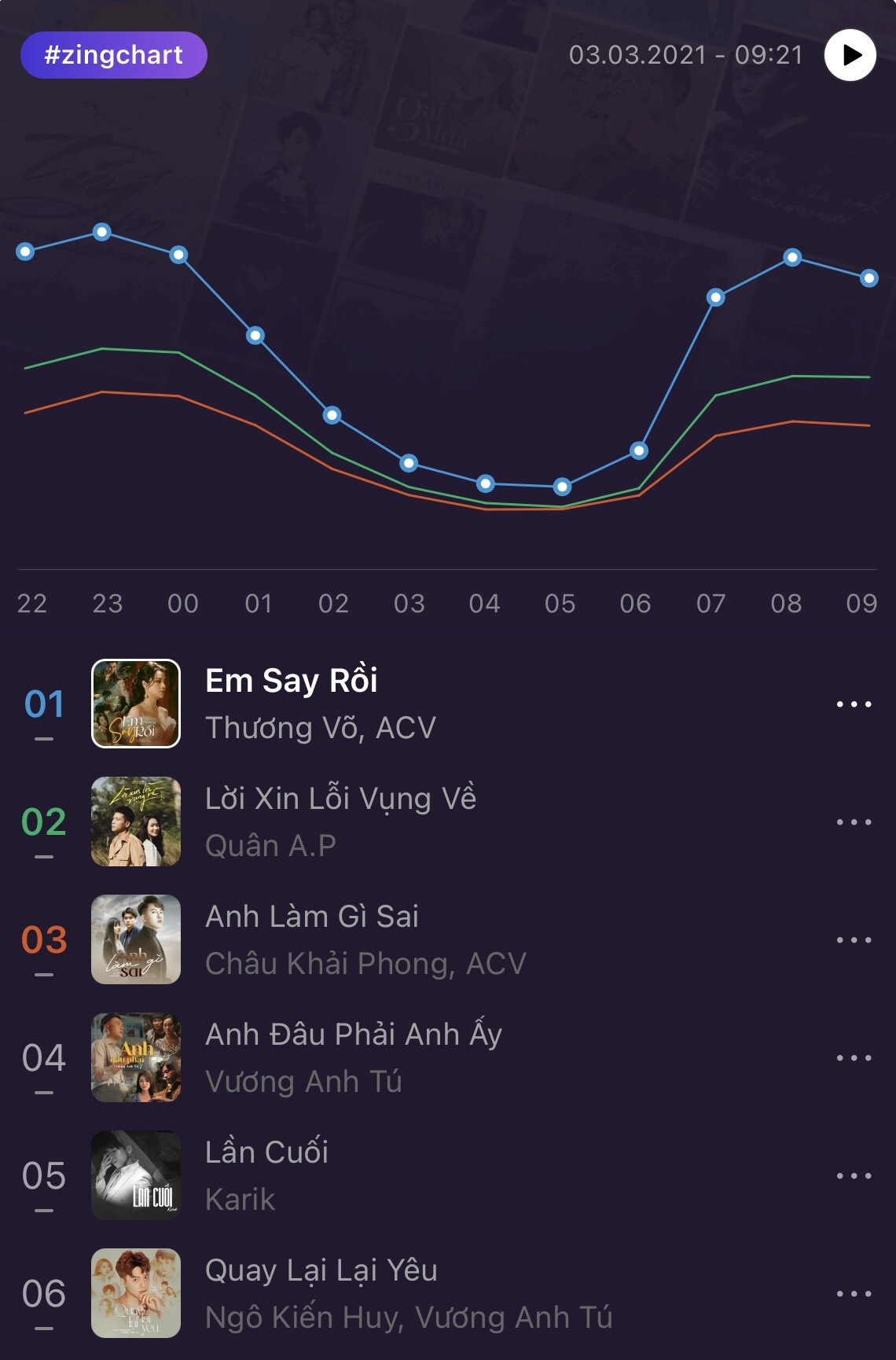
Task: Open more options for Em Say Rồi
Action: pyautogui.click(x=854, y=704)
